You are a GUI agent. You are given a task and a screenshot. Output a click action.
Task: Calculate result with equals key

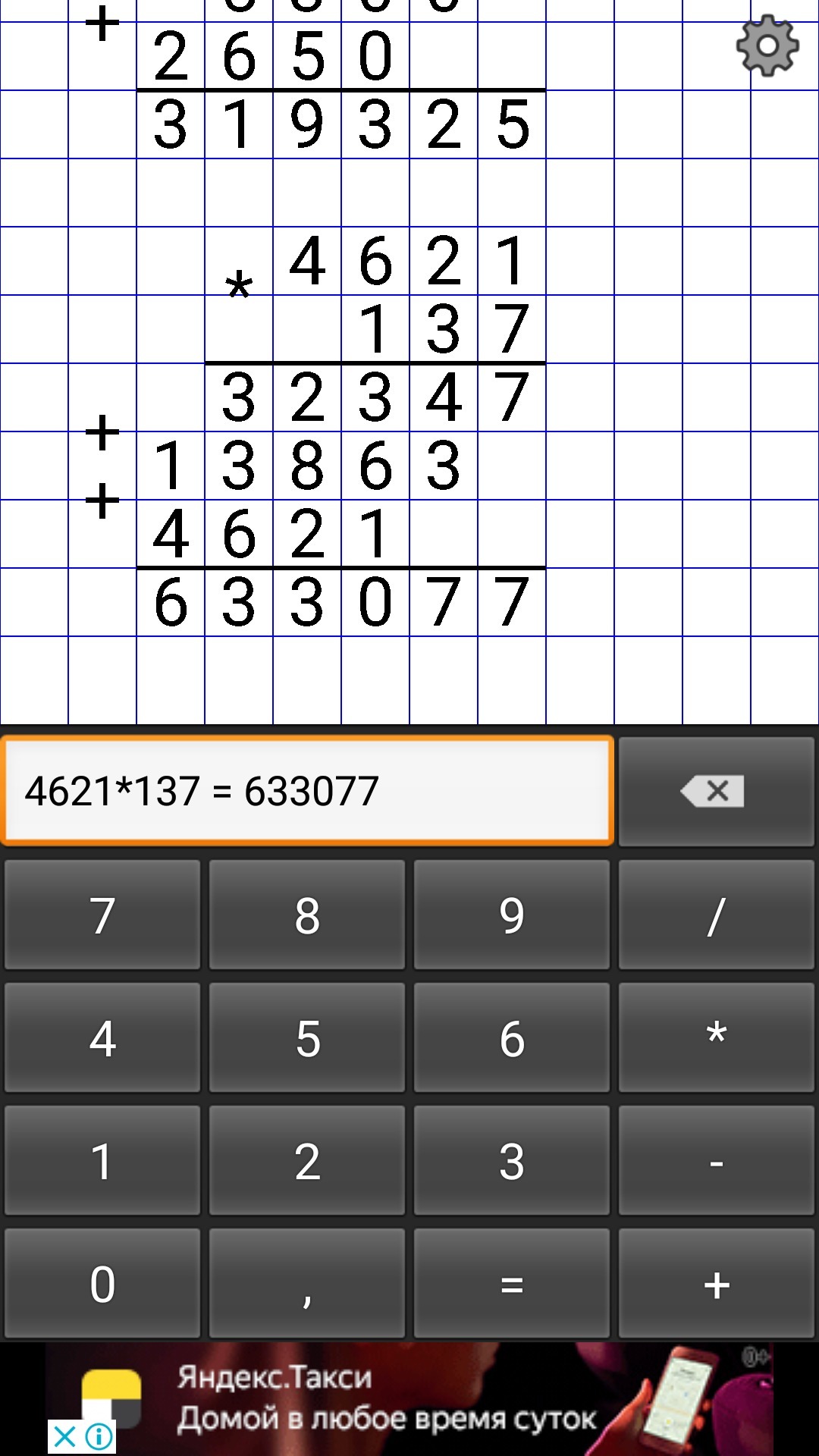[x=512, y=1283]
